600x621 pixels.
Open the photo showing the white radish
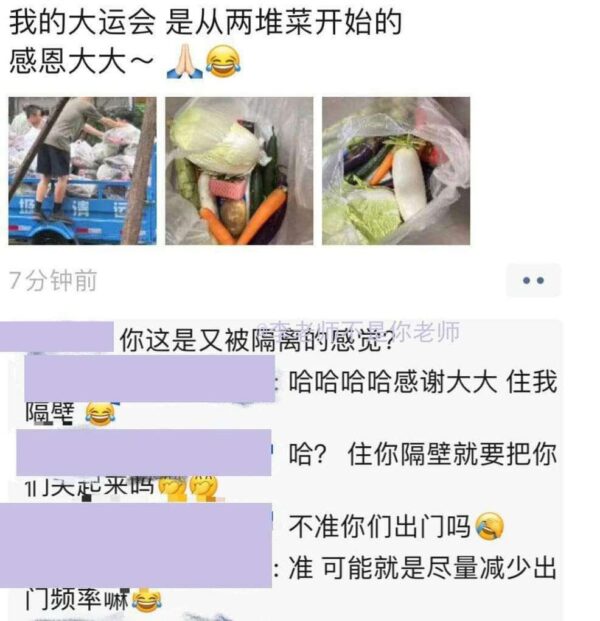396,171
